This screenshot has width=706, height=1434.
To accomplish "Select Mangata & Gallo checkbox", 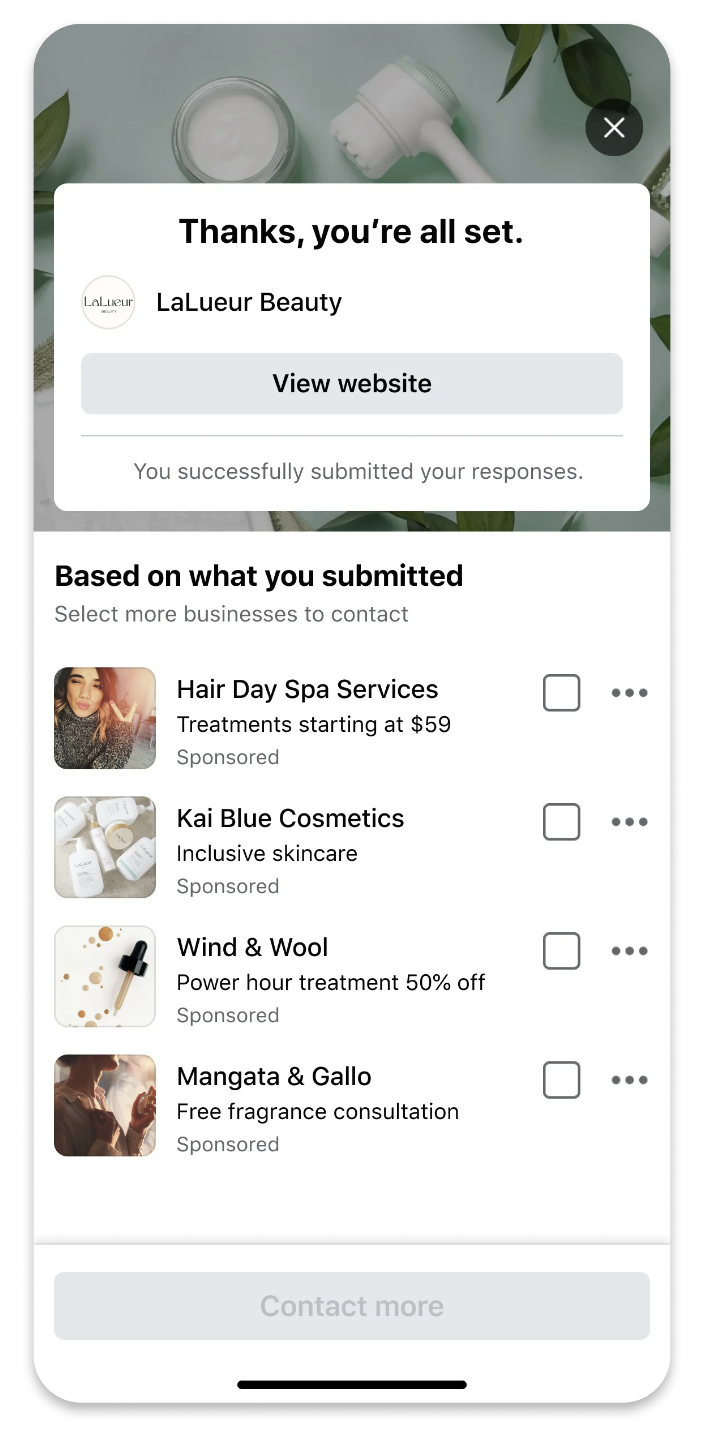I will (x=562, y=1079).
